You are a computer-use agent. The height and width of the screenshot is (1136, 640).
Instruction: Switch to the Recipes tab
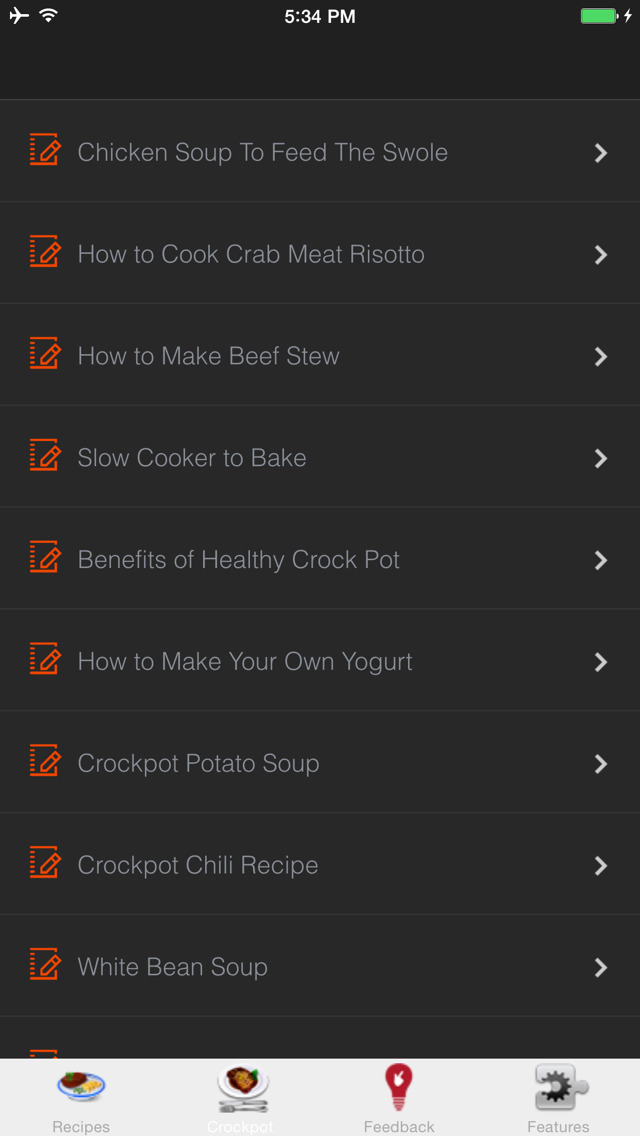(80, 1098)
